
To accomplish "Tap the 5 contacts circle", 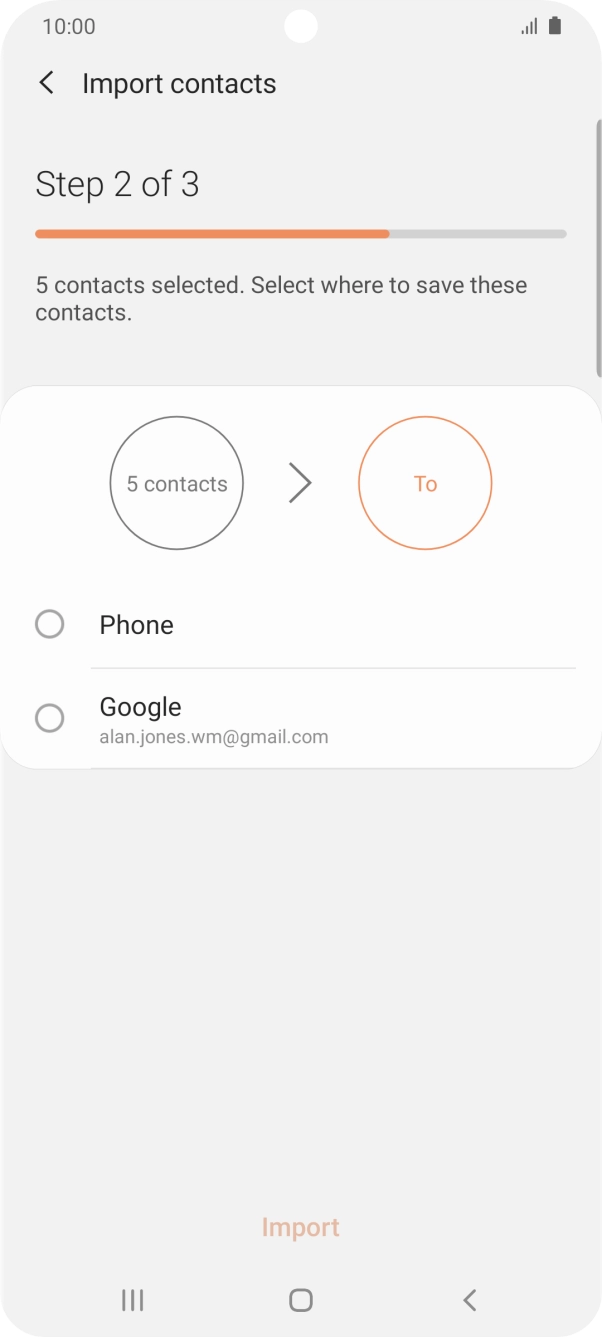I will click(177, 484).
